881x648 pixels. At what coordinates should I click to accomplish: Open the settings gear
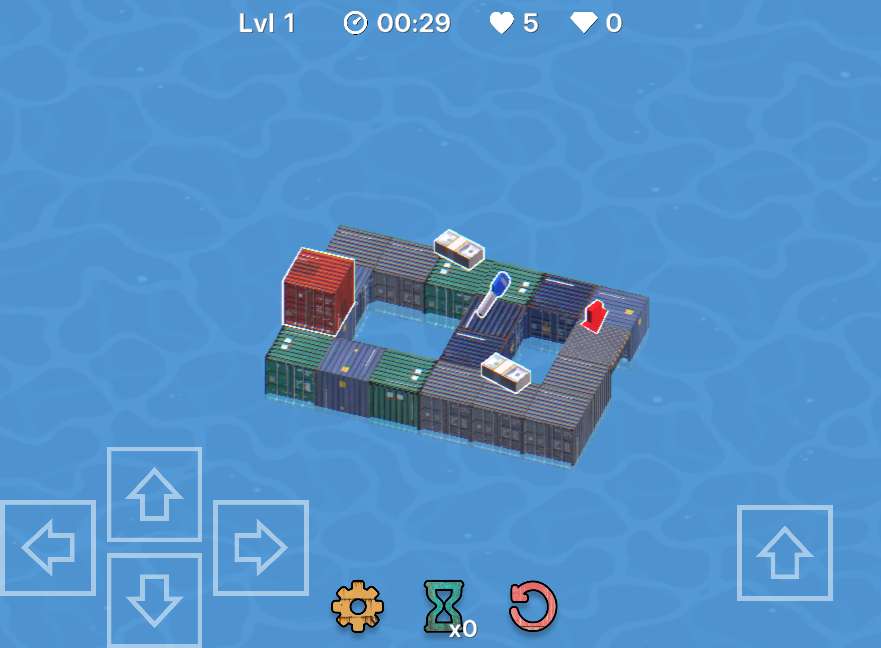tap(357, 607)
